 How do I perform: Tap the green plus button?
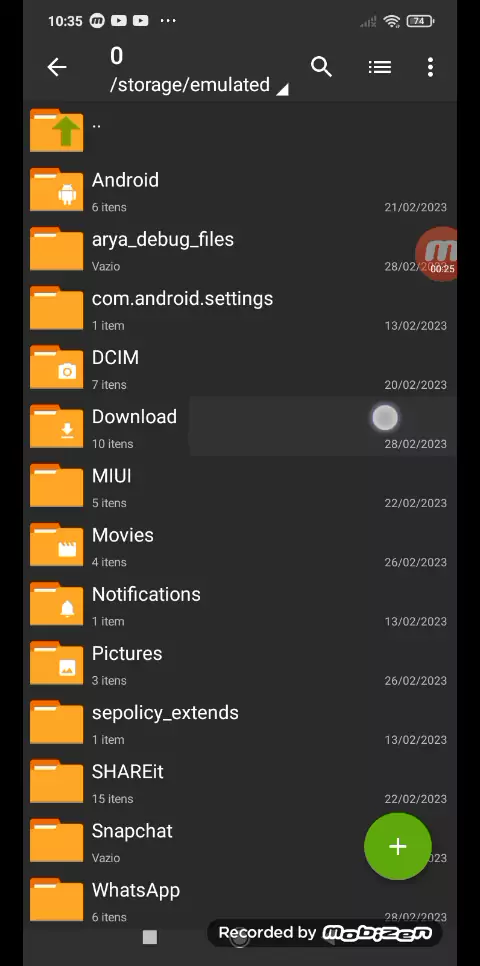(x=397, y=846)
